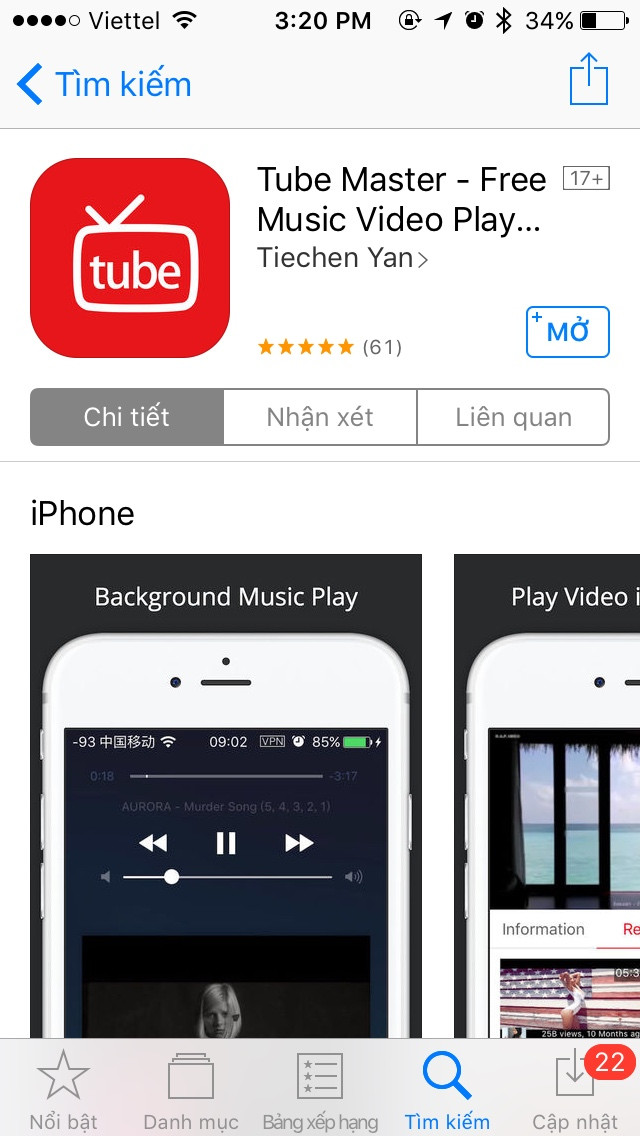Image resolution: width=640 pixels, height=1136 pixels.
Task: Share this app via the share icon
Action: pyautogui.click(x=589, y=81)
